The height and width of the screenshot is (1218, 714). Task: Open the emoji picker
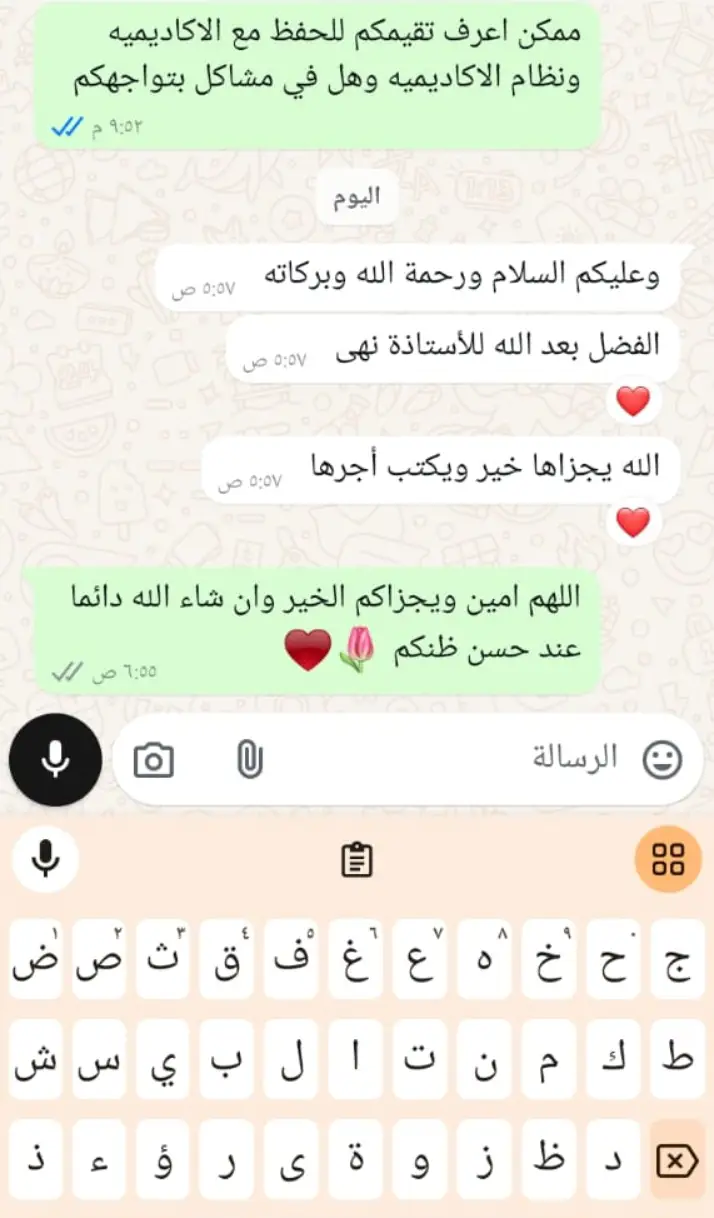(661, 760)
